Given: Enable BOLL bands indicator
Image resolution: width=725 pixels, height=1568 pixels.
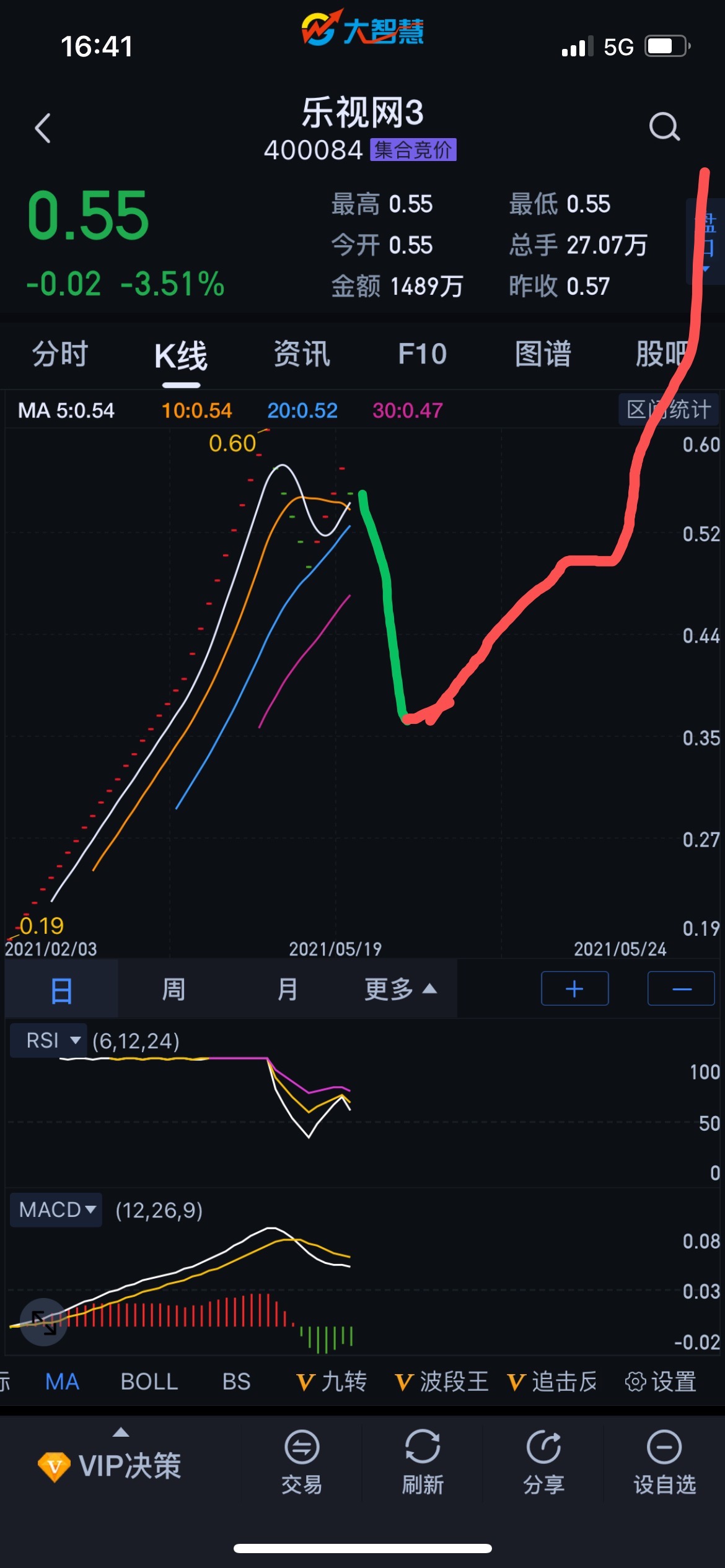Looking at the screenshot, I should pyautogui.click(x=148, y=1381).
